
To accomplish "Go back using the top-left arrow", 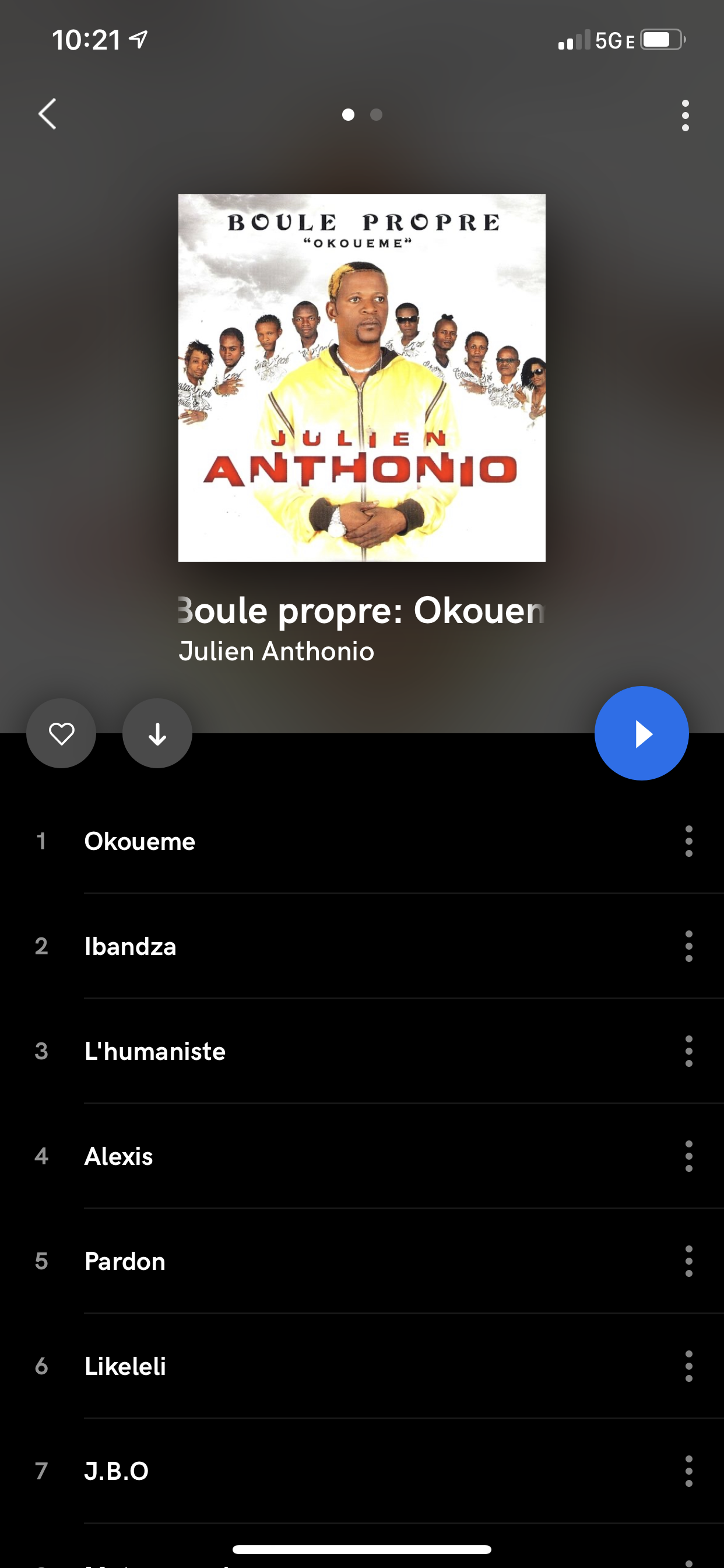I will tap(47, 114).
